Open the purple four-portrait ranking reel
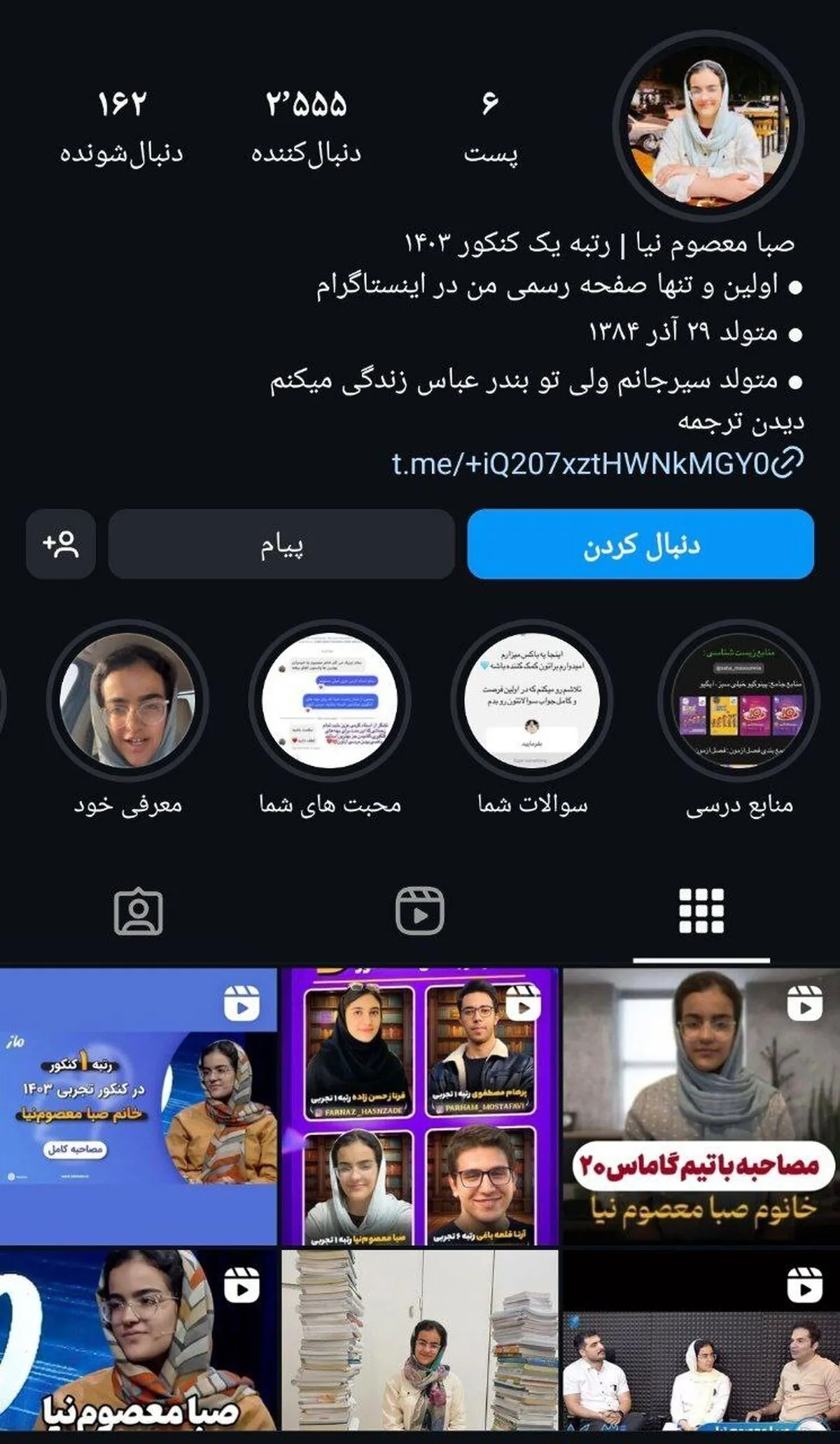840x1444 pixels. coord(420,1106)
